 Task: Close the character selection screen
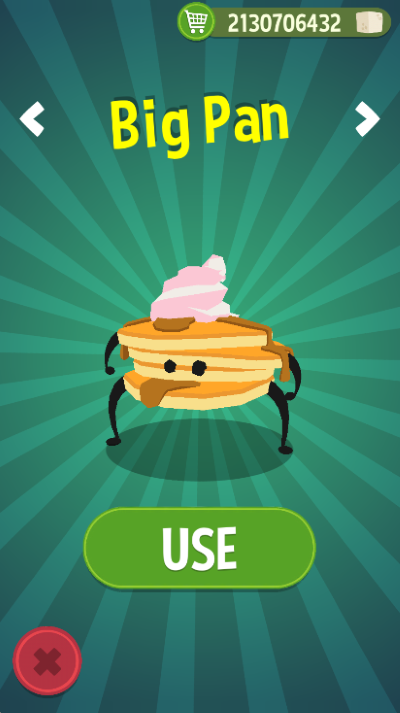pyautogui.click(x=47, y=661)
